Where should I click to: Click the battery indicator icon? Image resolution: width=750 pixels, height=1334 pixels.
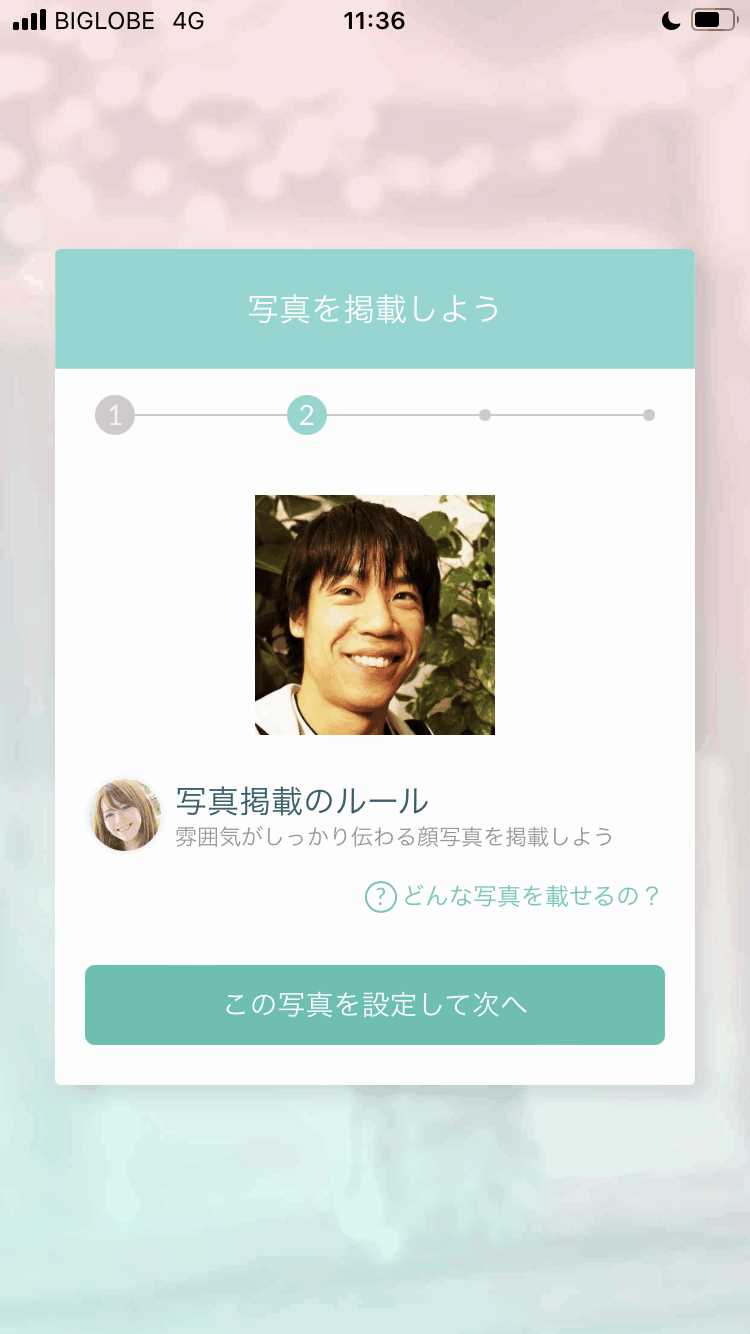click(x=713, y=20)
